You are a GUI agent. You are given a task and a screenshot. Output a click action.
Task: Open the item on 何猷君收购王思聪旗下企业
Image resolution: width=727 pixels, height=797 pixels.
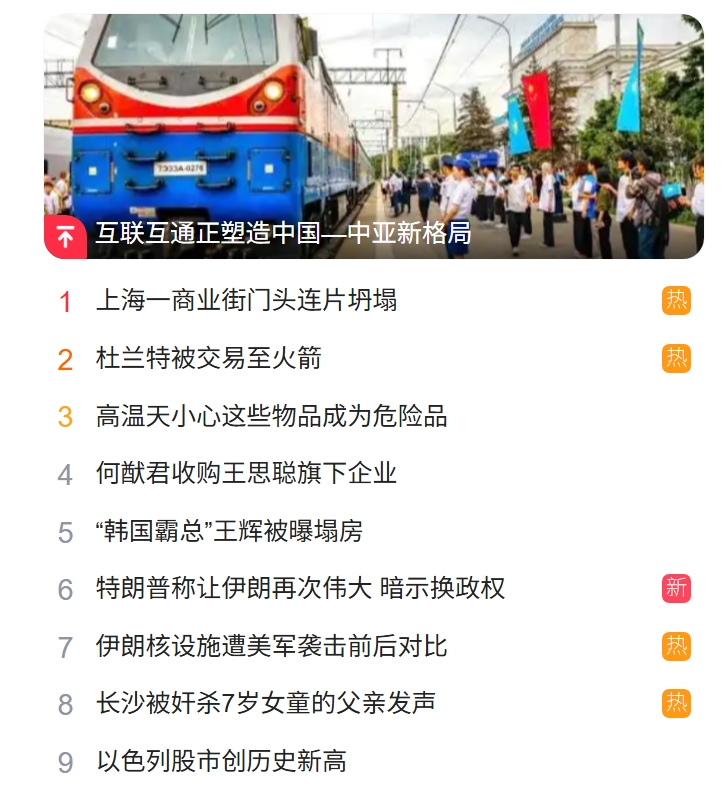246,473
